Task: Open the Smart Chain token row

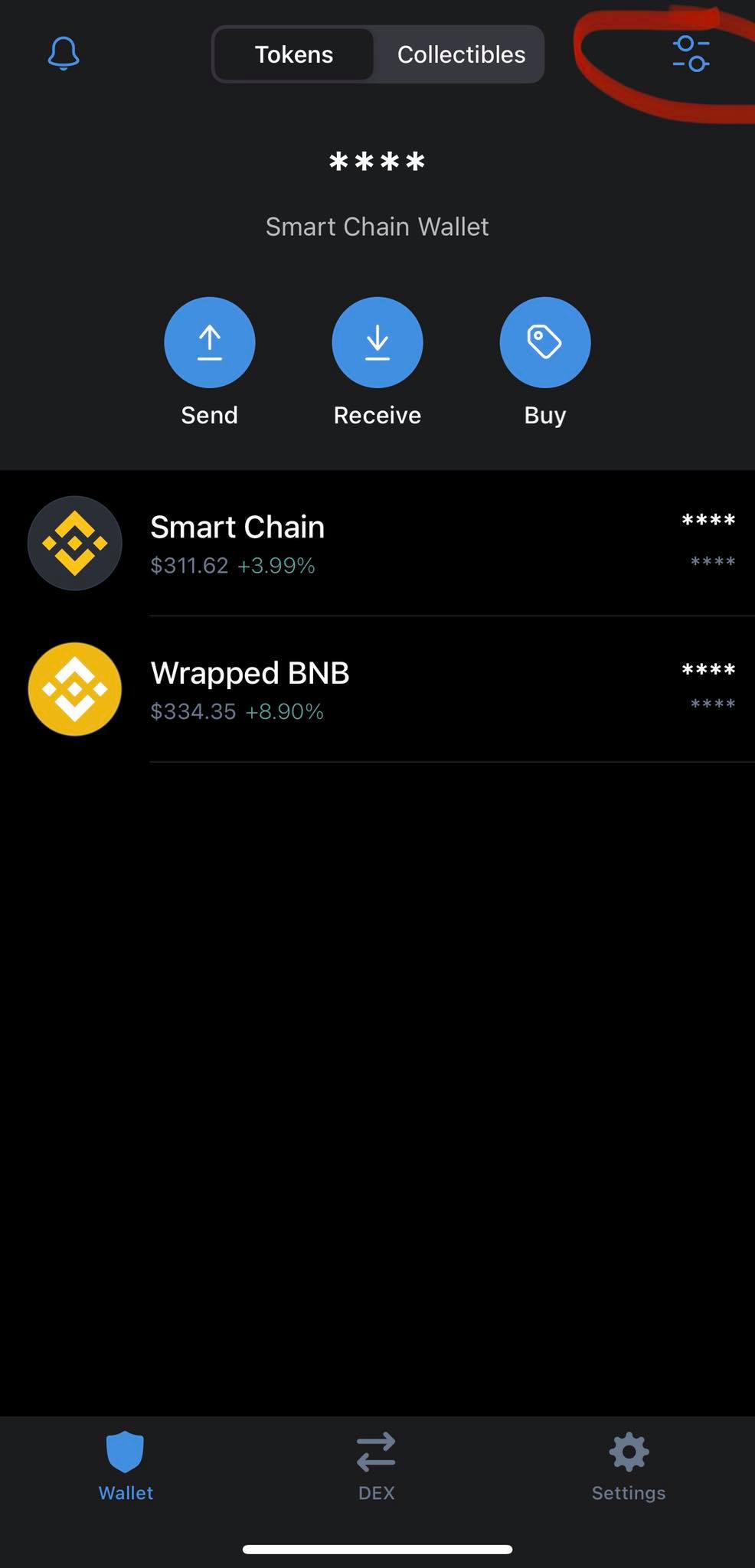Action: (377, 544)
